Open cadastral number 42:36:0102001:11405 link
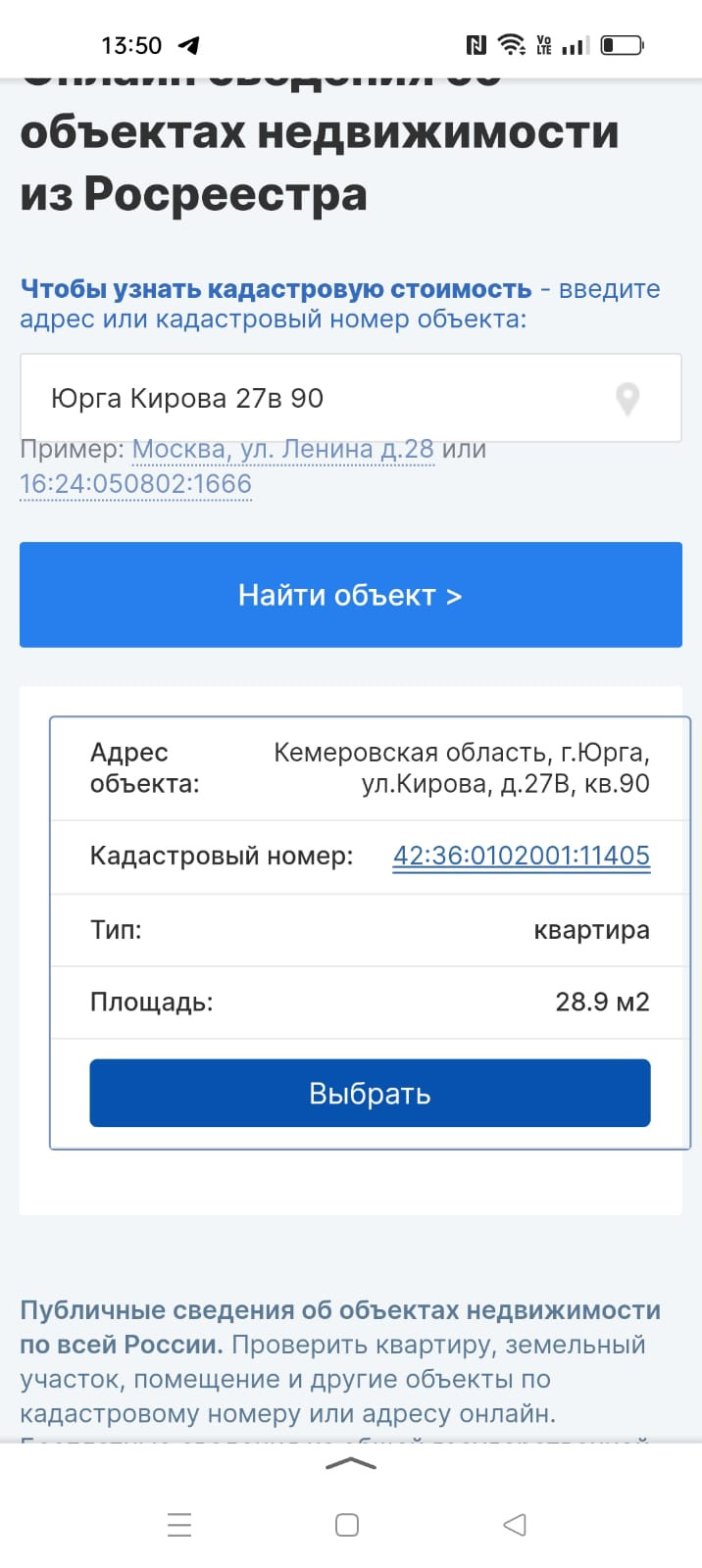 [521, 856]
